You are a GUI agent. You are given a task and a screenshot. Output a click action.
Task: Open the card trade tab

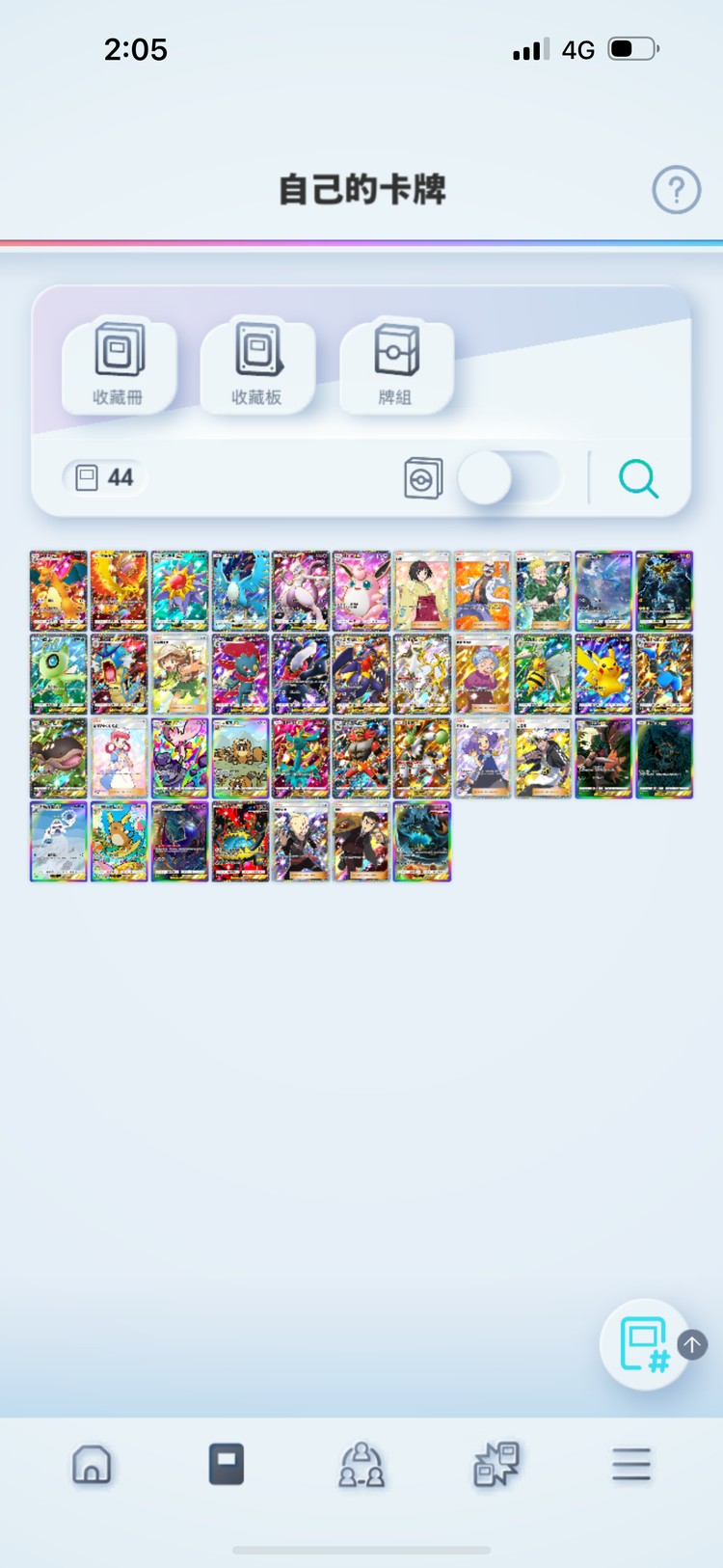coord(496,1464)
